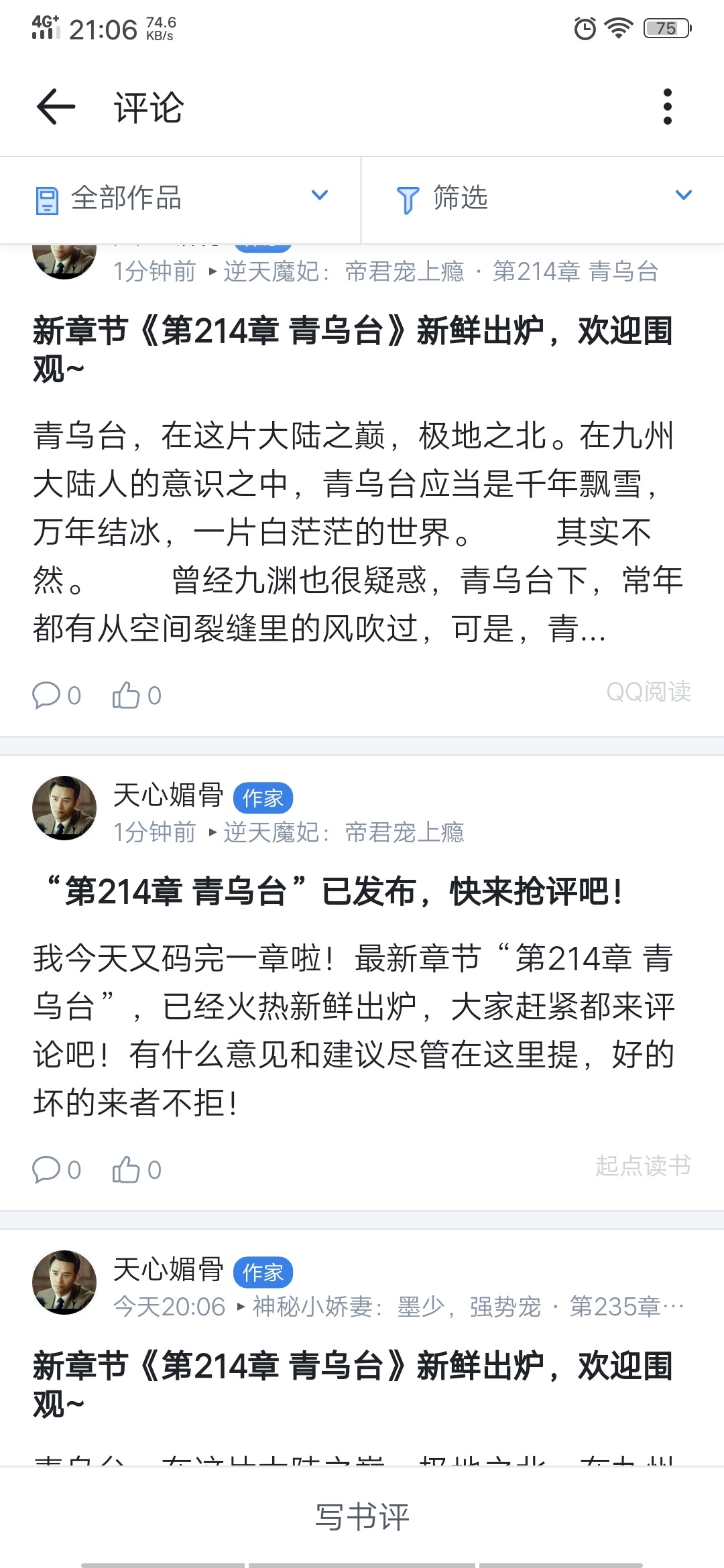
Task: Go back from the 评论 page
Action: [56, 107]
